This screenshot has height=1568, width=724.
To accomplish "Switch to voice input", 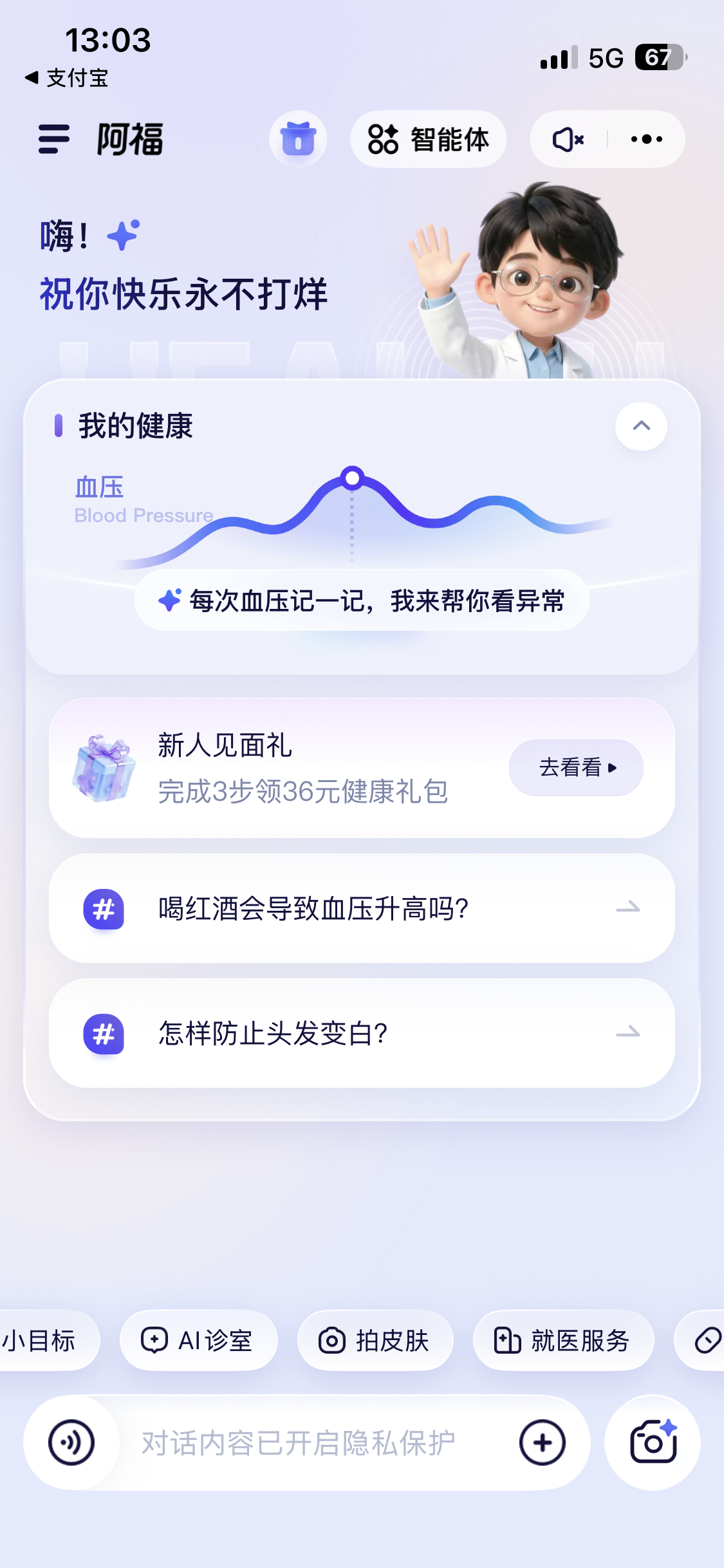I will click(71, 1442).
